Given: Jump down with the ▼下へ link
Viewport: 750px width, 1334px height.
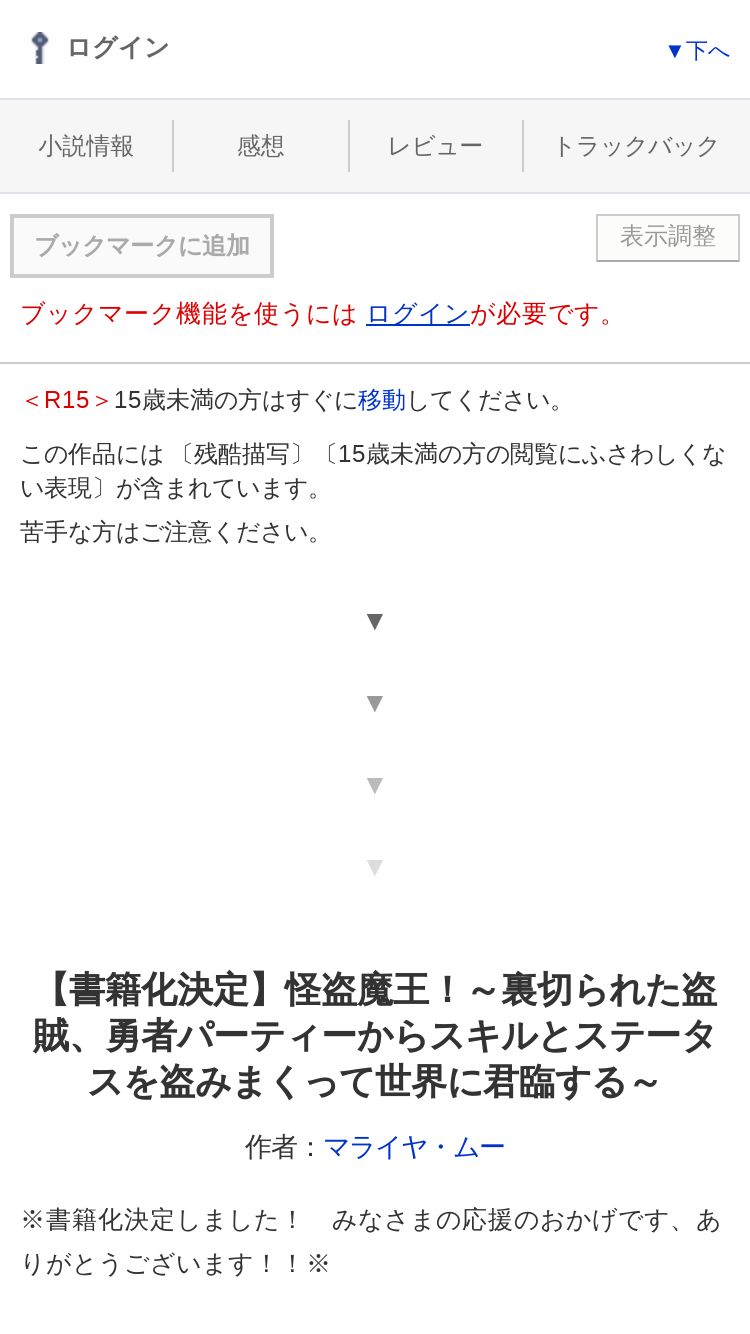Looking at the screenshot, I should [x=698, y=50].
